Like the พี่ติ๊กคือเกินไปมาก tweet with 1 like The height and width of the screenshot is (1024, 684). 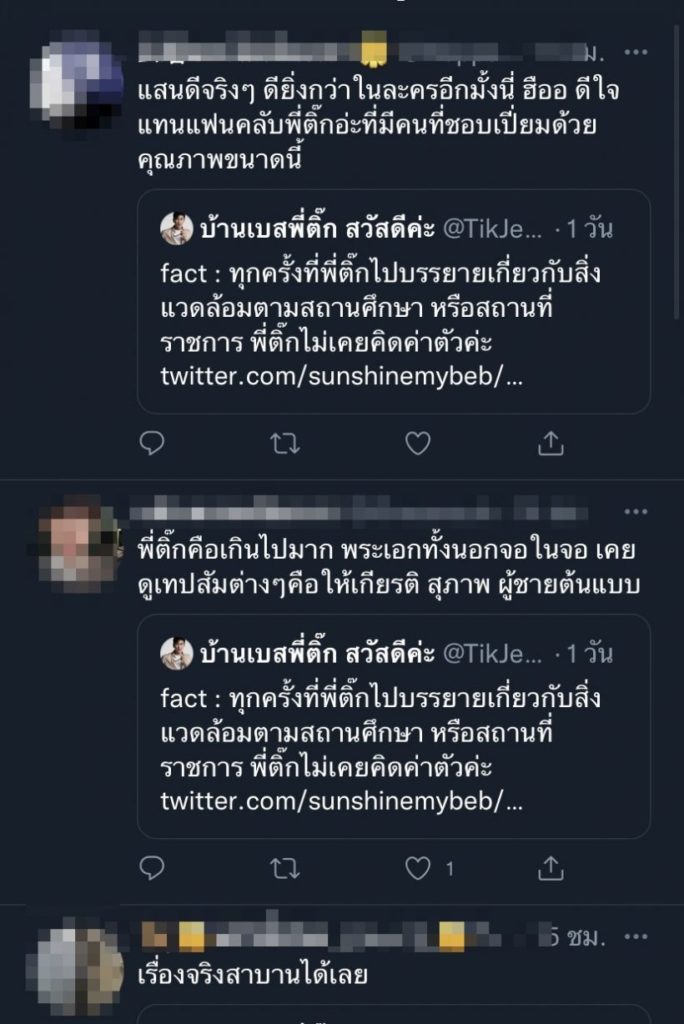420,867
